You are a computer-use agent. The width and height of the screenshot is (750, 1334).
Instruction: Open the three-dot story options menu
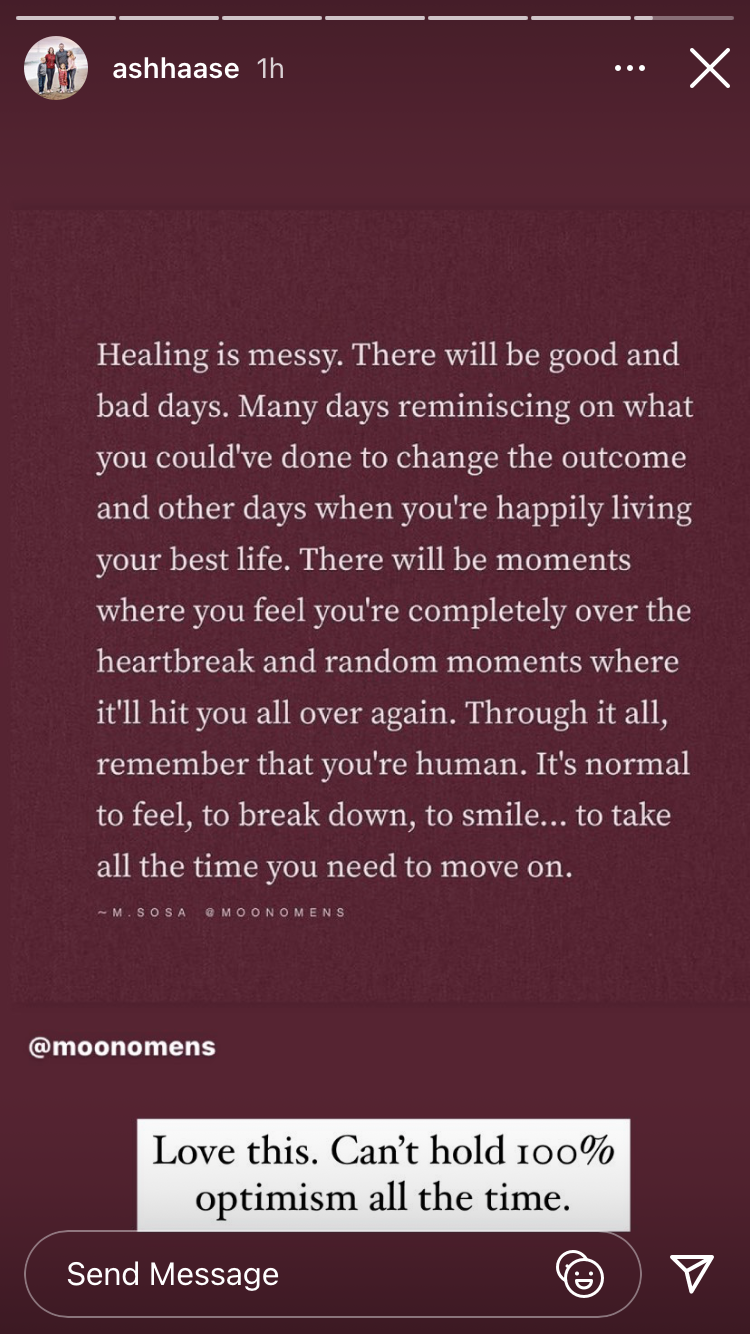pos(630,68)
